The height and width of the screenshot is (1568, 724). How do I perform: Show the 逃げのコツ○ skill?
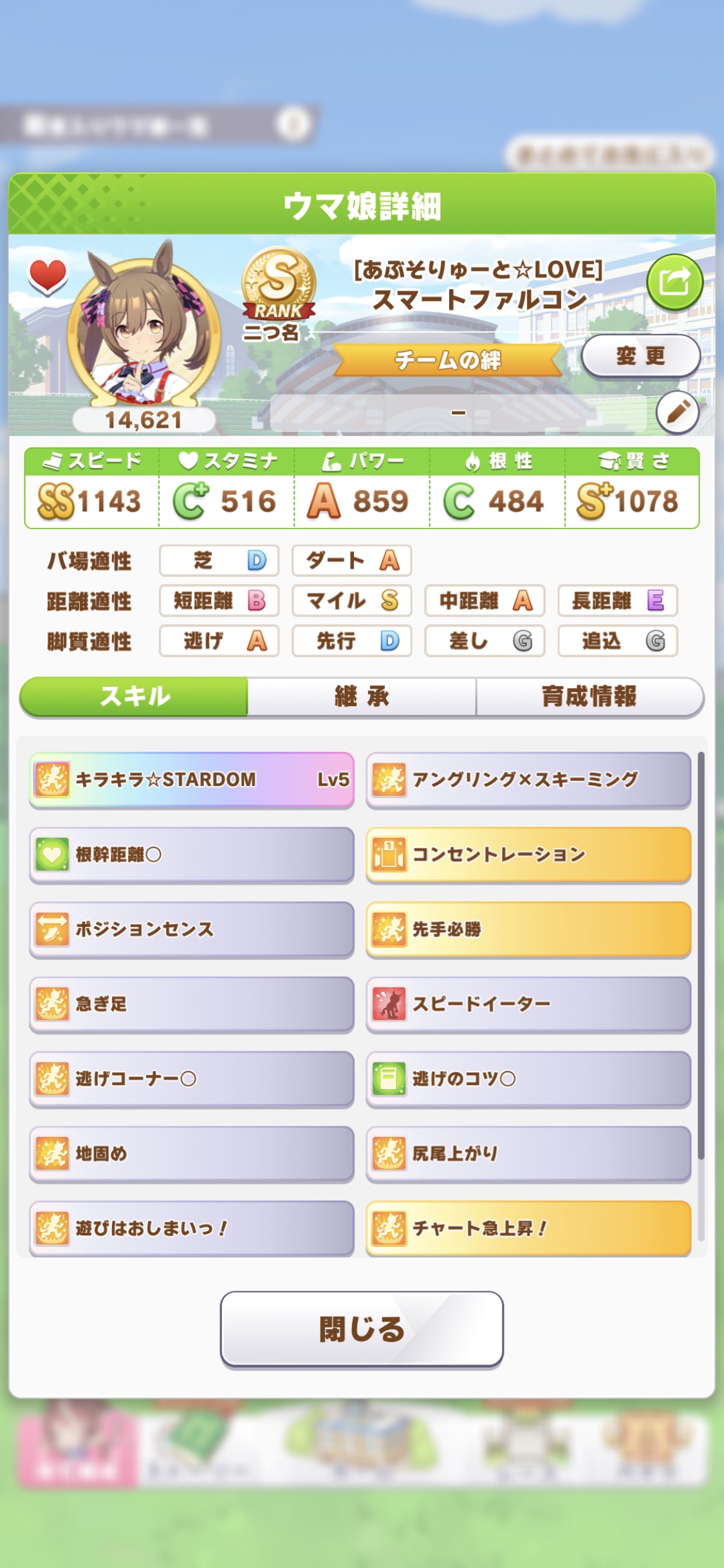click(528, 1078)
